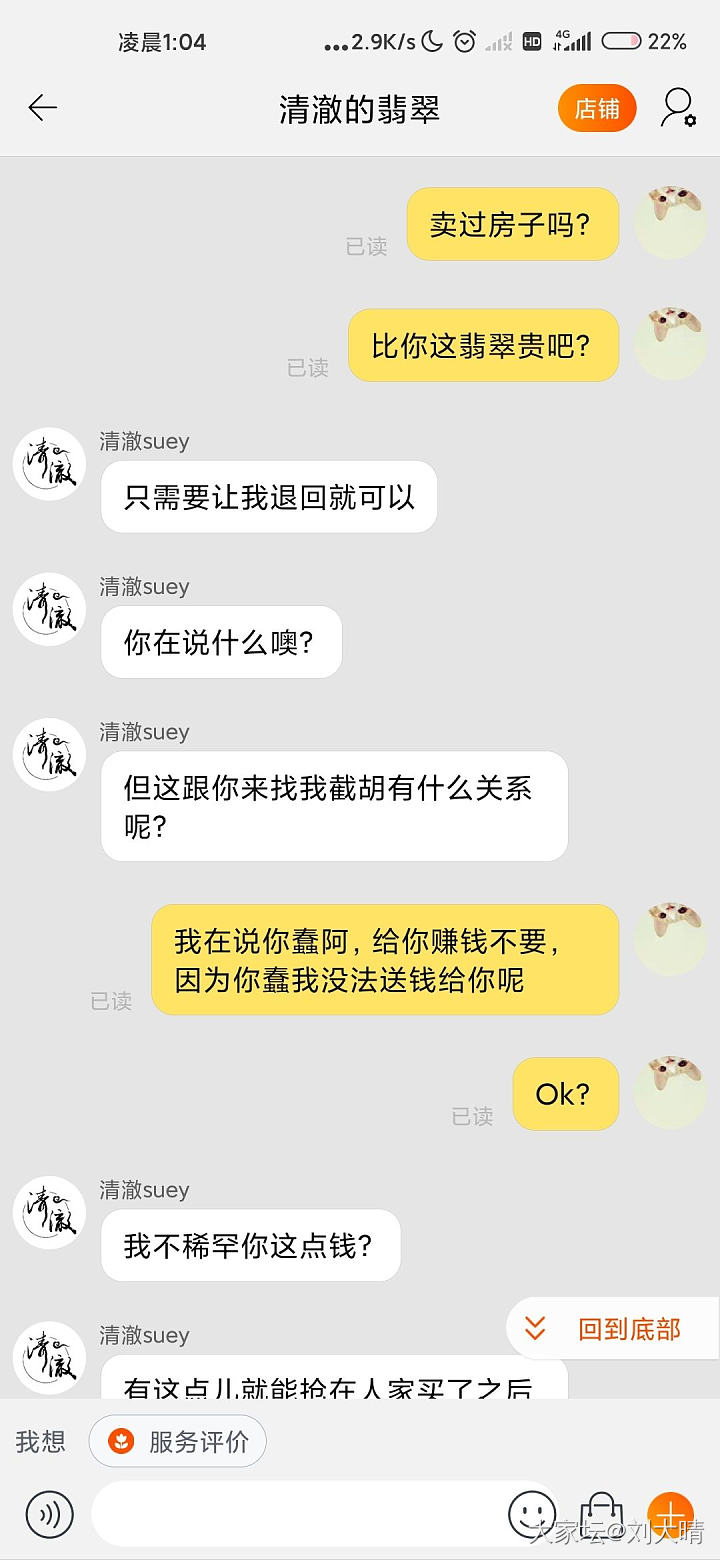This screenshot has height=1560, width=720.
Task: Select the 服务评价 chip
Action: pyautogui.click(x=178, y=1441)
